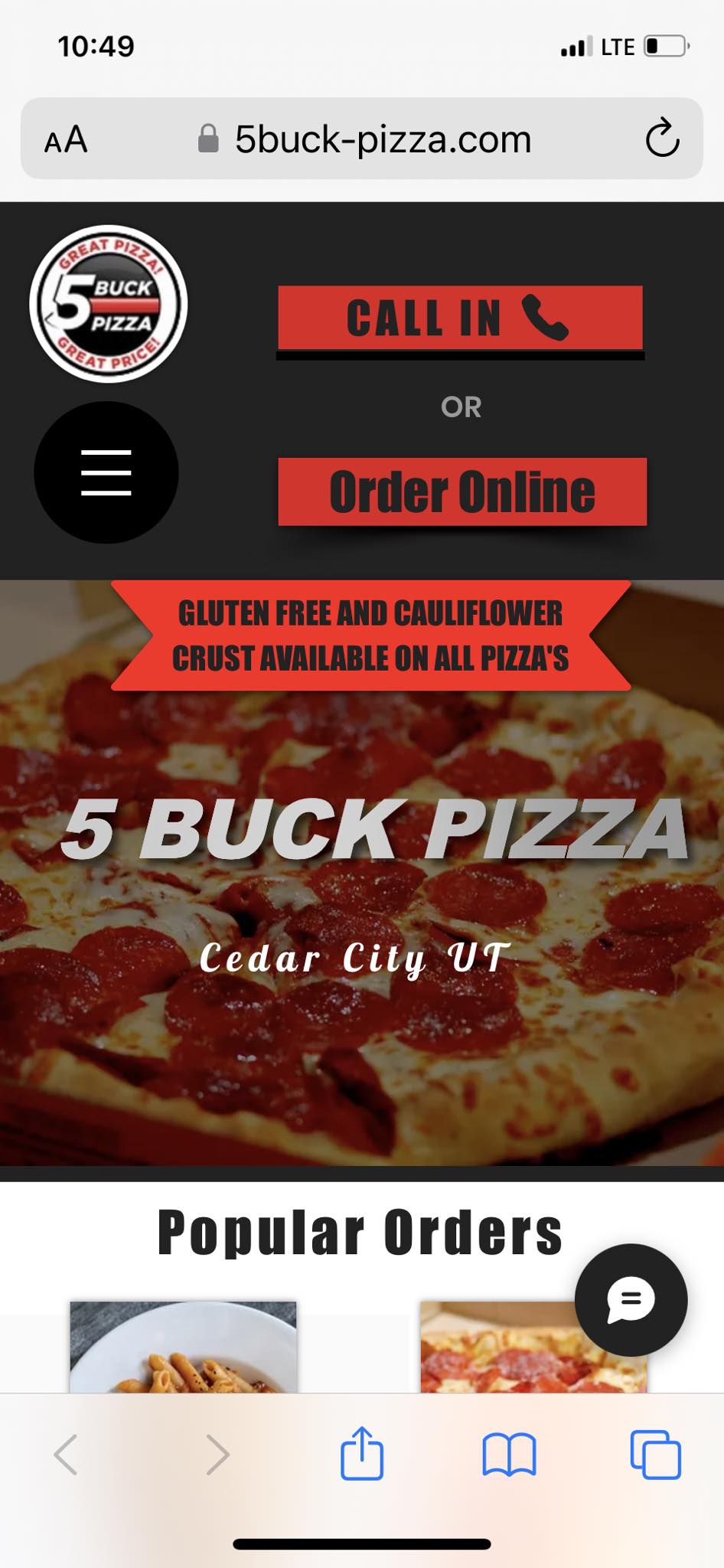Open Safari bookmarks

pyautogui.click(x=509, y=1455)
